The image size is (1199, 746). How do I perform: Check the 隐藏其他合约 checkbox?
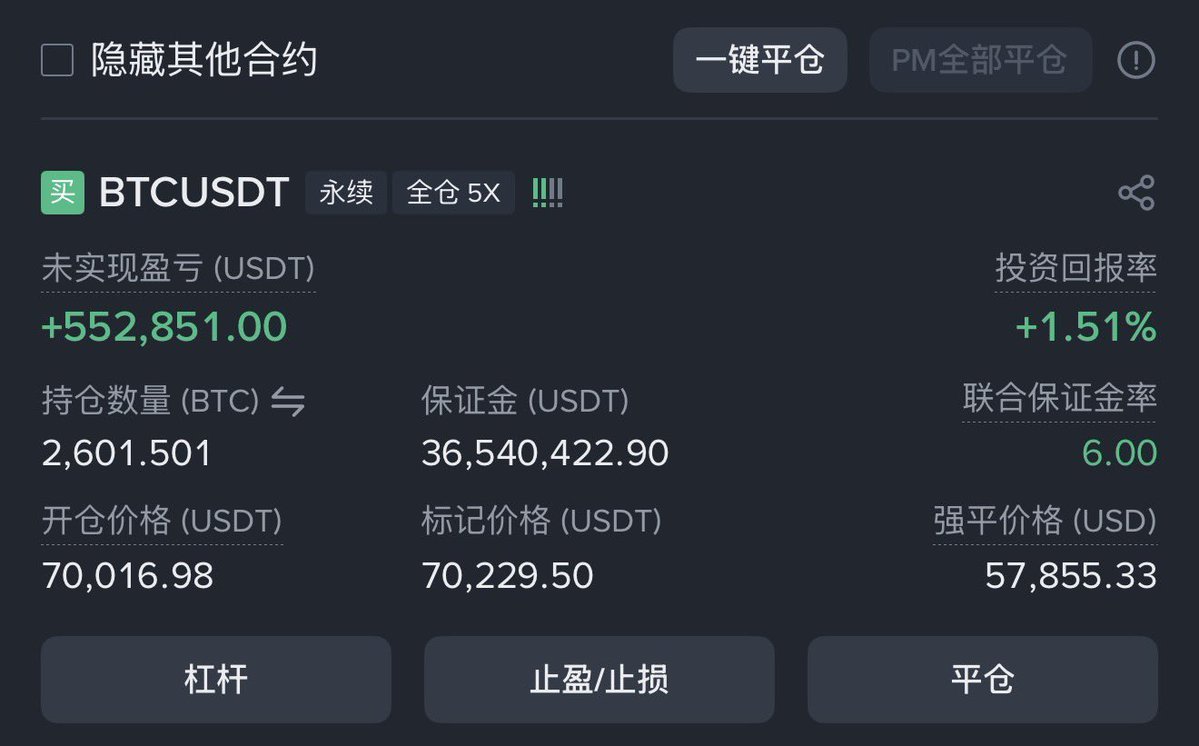coord(57,61)
